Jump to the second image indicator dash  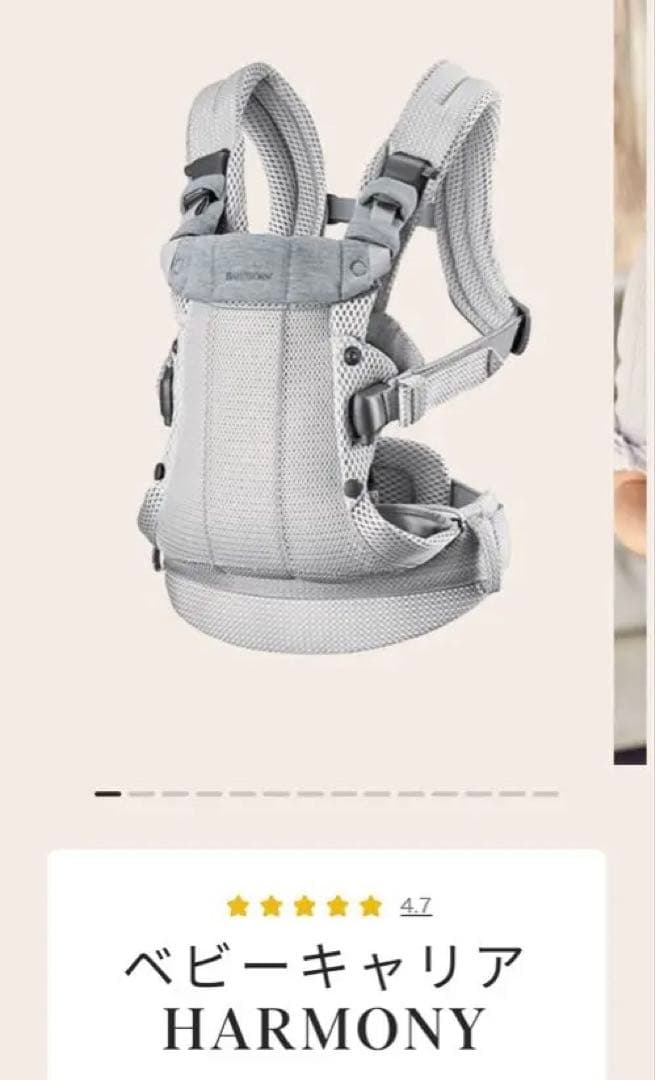point(141,794)
